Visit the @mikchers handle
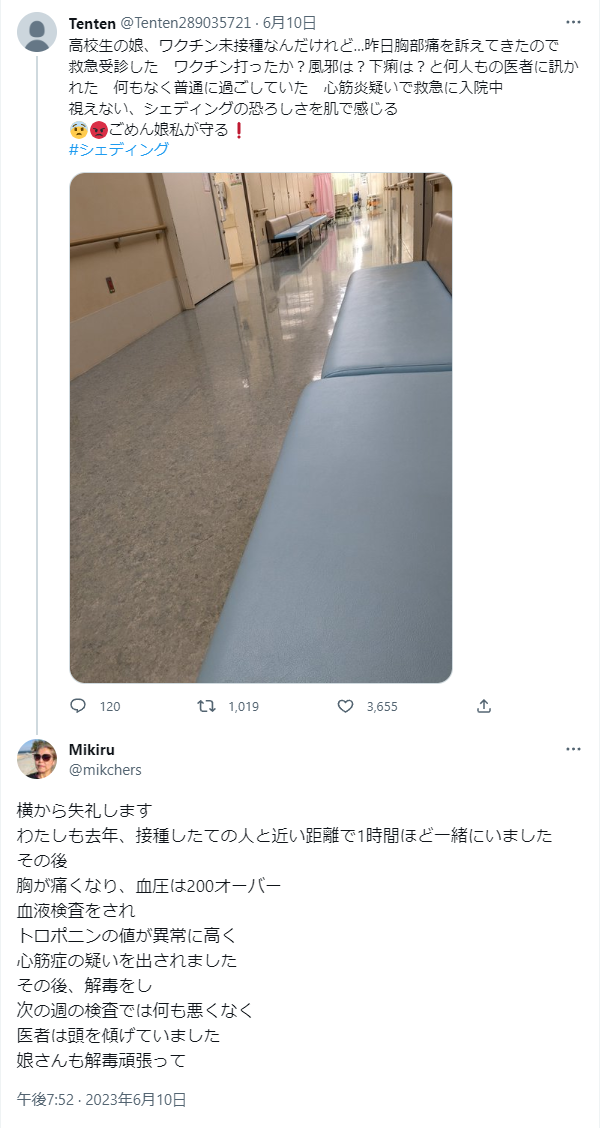Screen dimensions: 600x1128 pyautogui.click(x=105, y=770)
